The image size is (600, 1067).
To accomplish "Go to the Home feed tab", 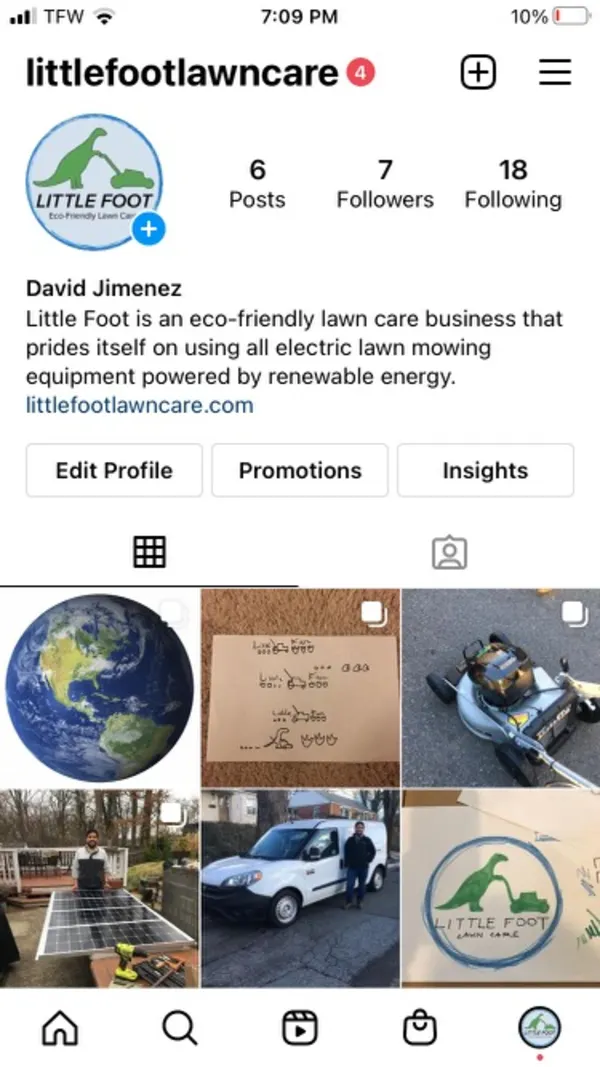I will [x=60, y=1026].
